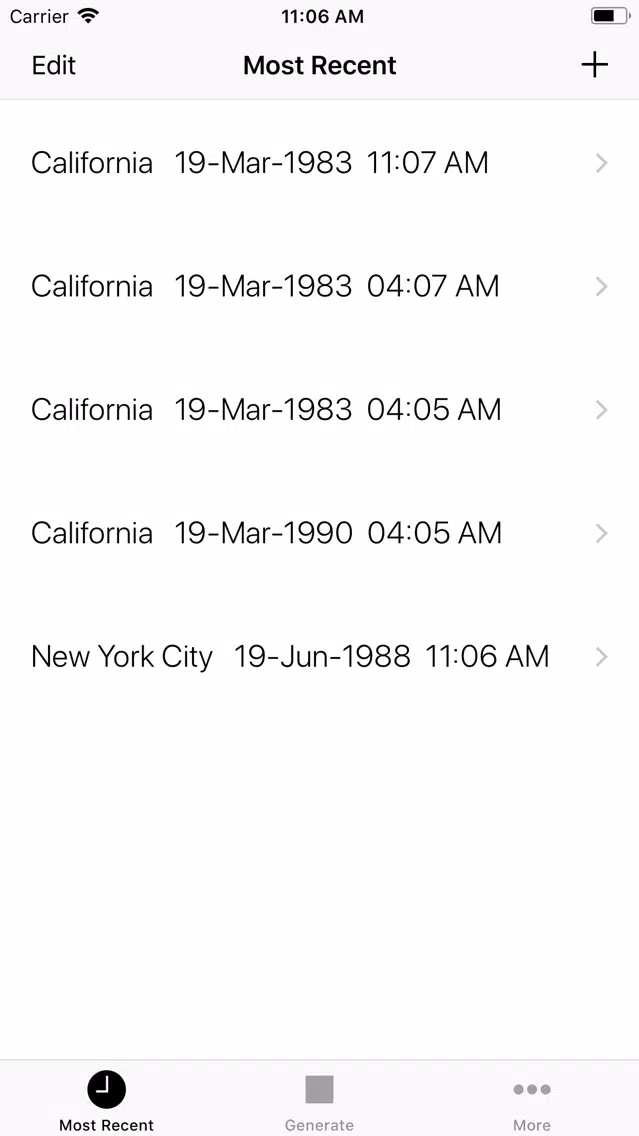639x1136 pixels.
Task: Open California 19-Mar-1983 04:07 AM entry
Action: [320, 286]
